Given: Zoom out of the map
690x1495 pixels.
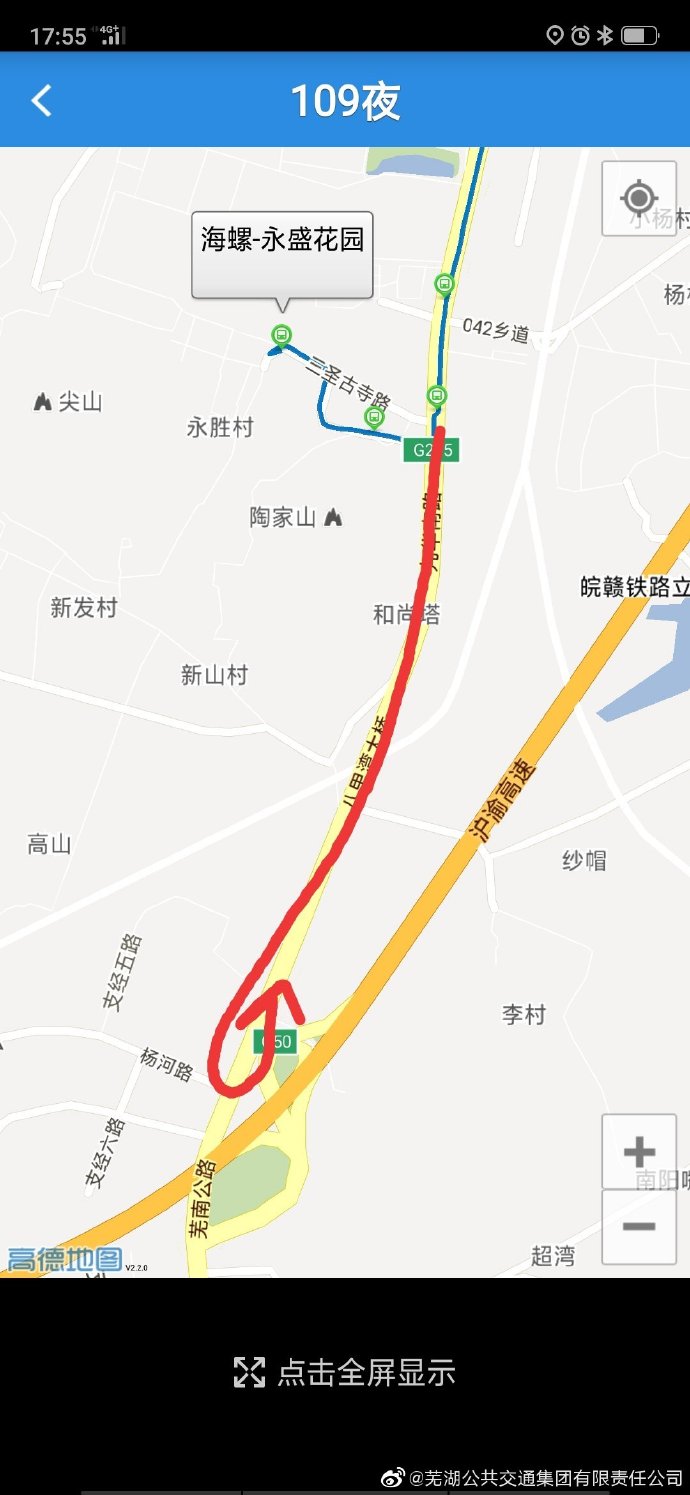Looking at the screenshot, I should tap(639, 1227).
